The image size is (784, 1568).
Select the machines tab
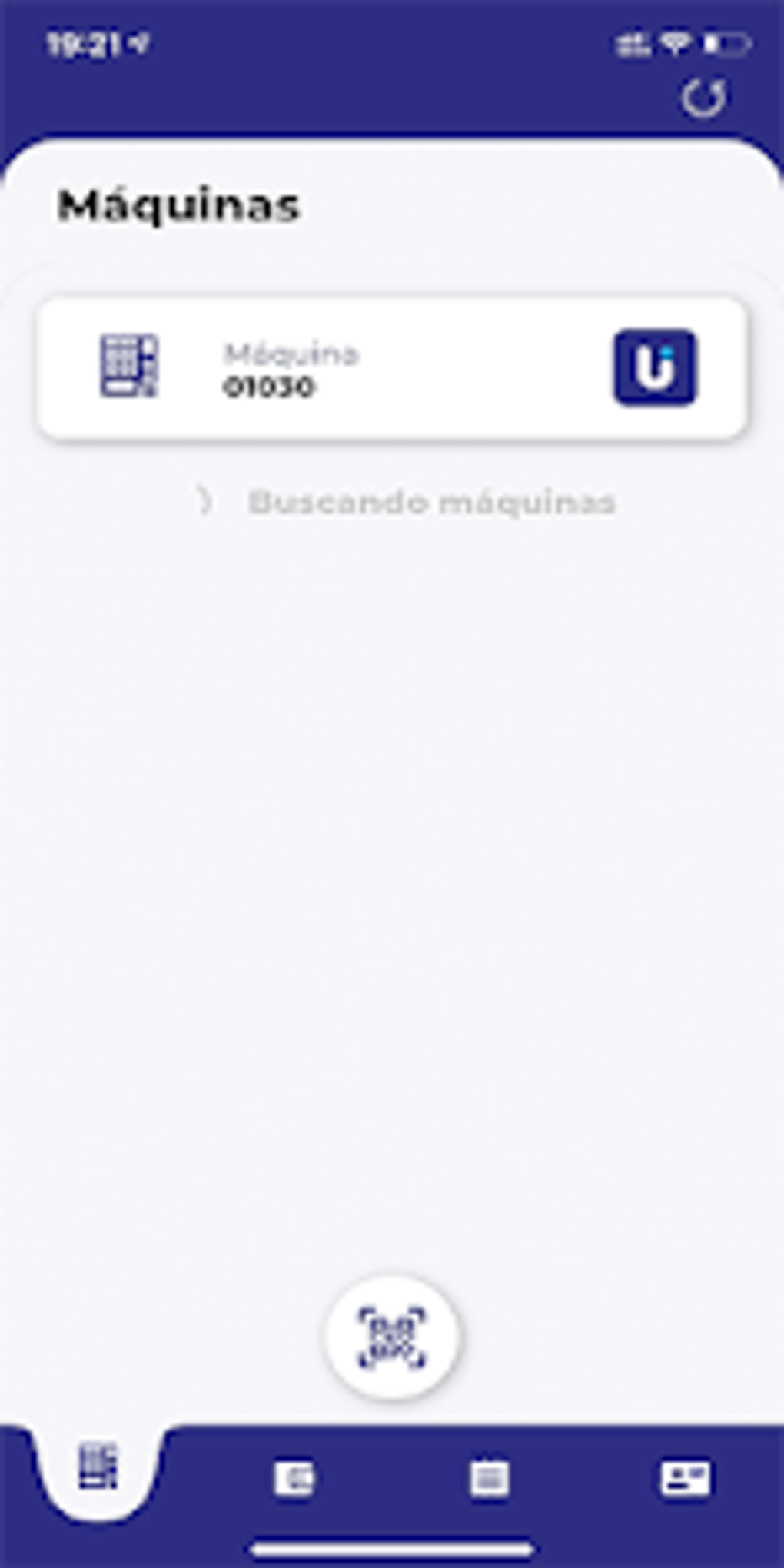click(99, 1467)
